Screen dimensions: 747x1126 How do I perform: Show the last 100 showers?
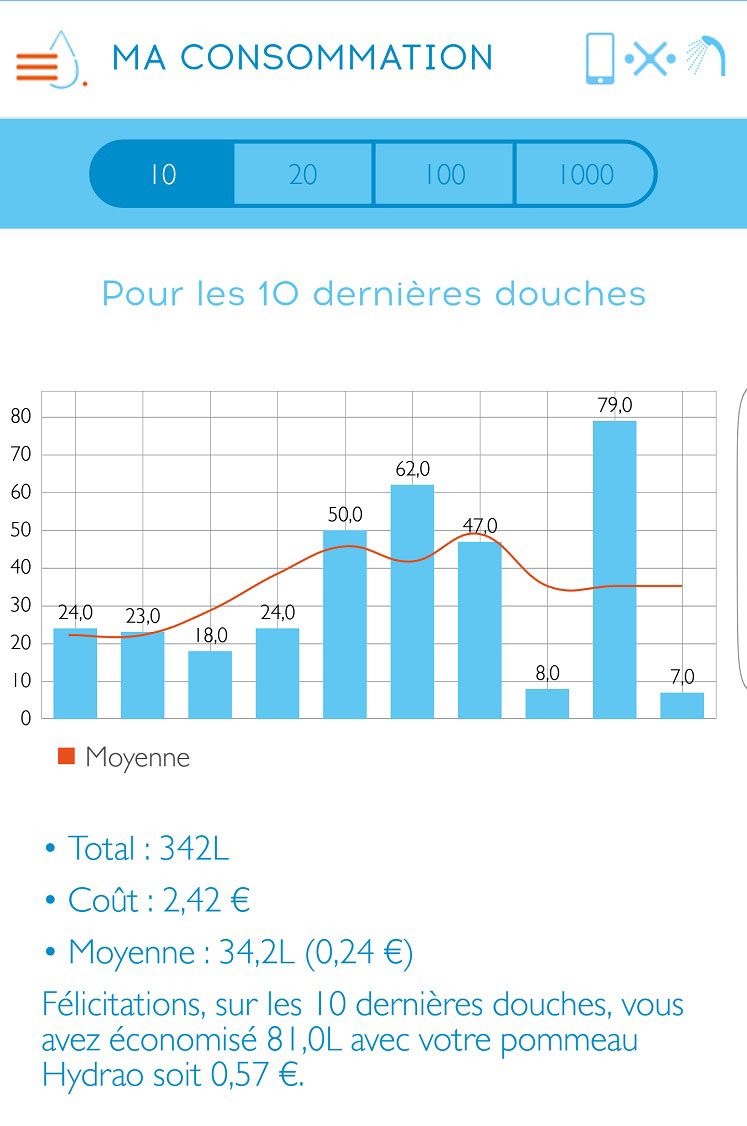pyautogui.click(x=444, y=175)
